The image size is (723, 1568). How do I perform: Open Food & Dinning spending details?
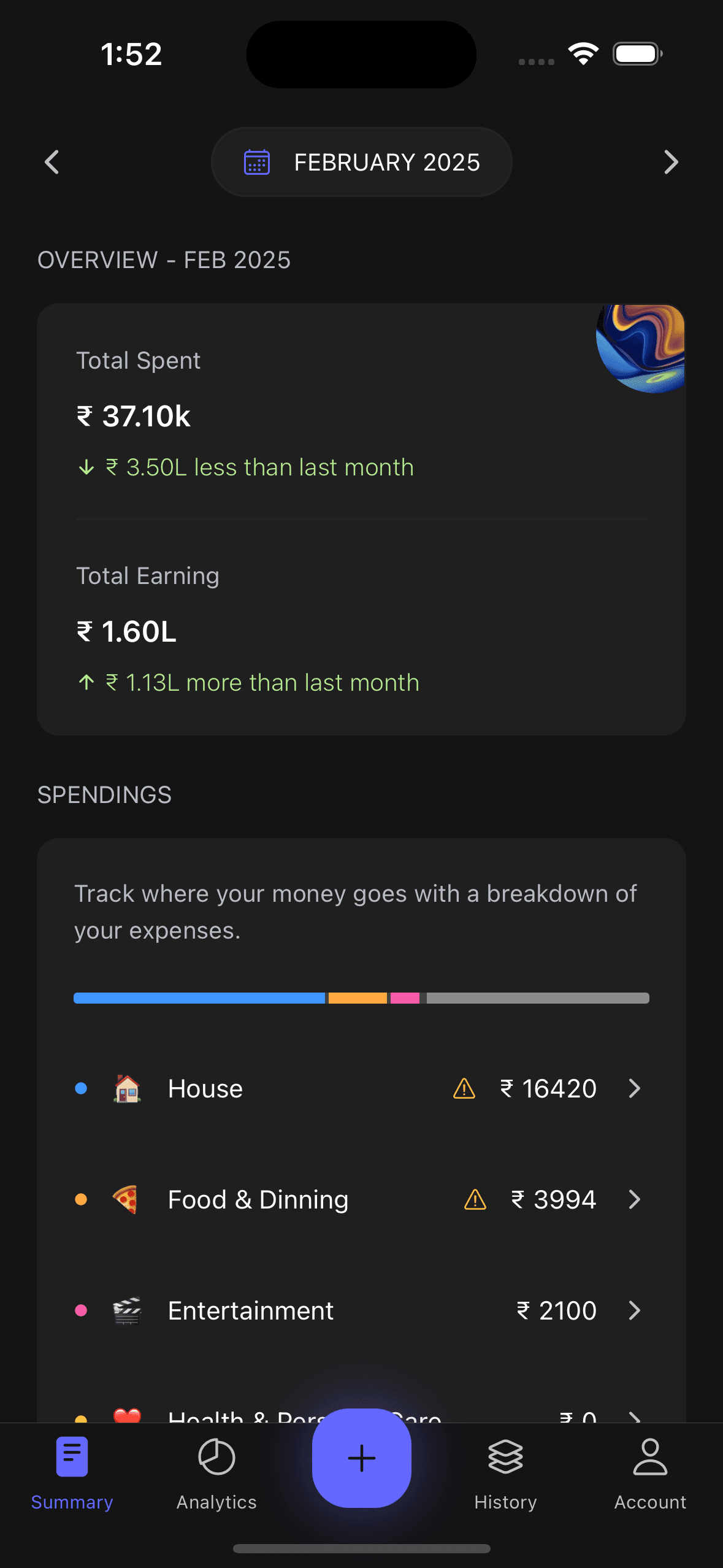point(361,1199)
